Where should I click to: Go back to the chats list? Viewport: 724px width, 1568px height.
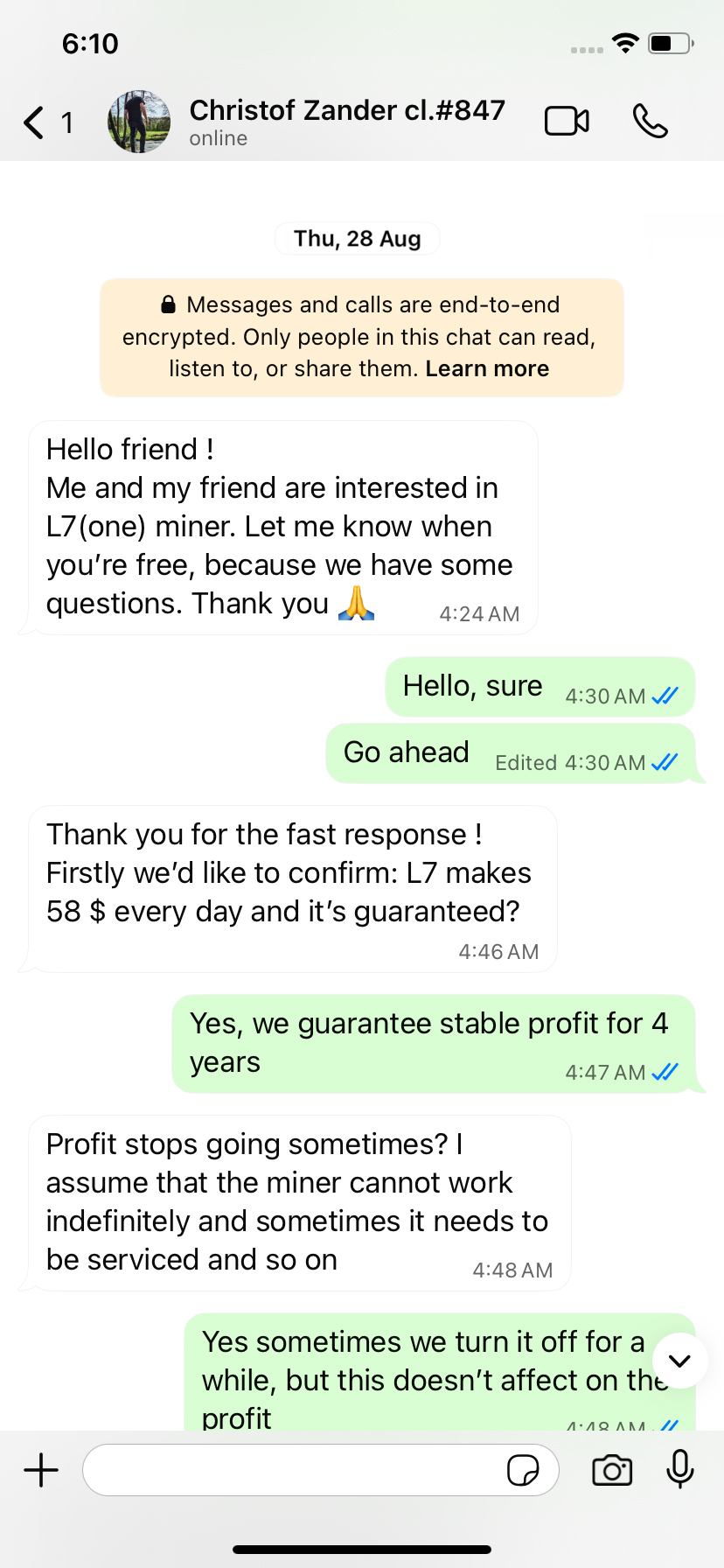36,122
